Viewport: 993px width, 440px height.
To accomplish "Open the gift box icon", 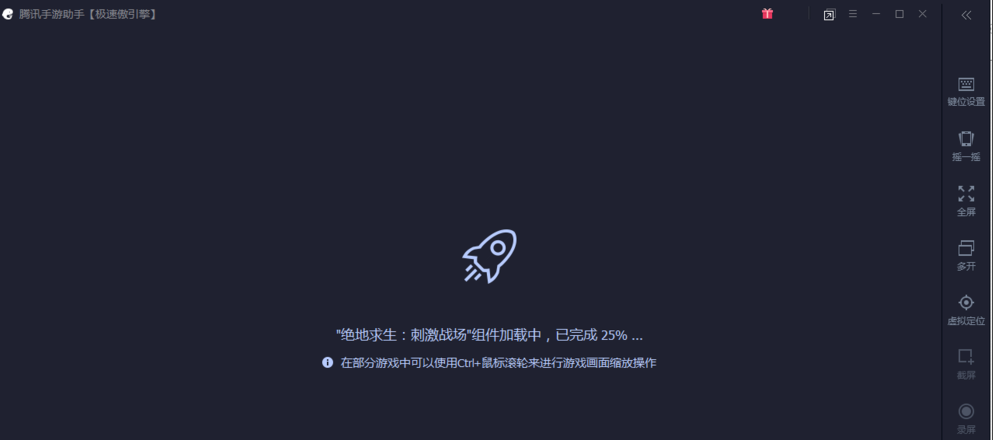I will pos(767,14).
